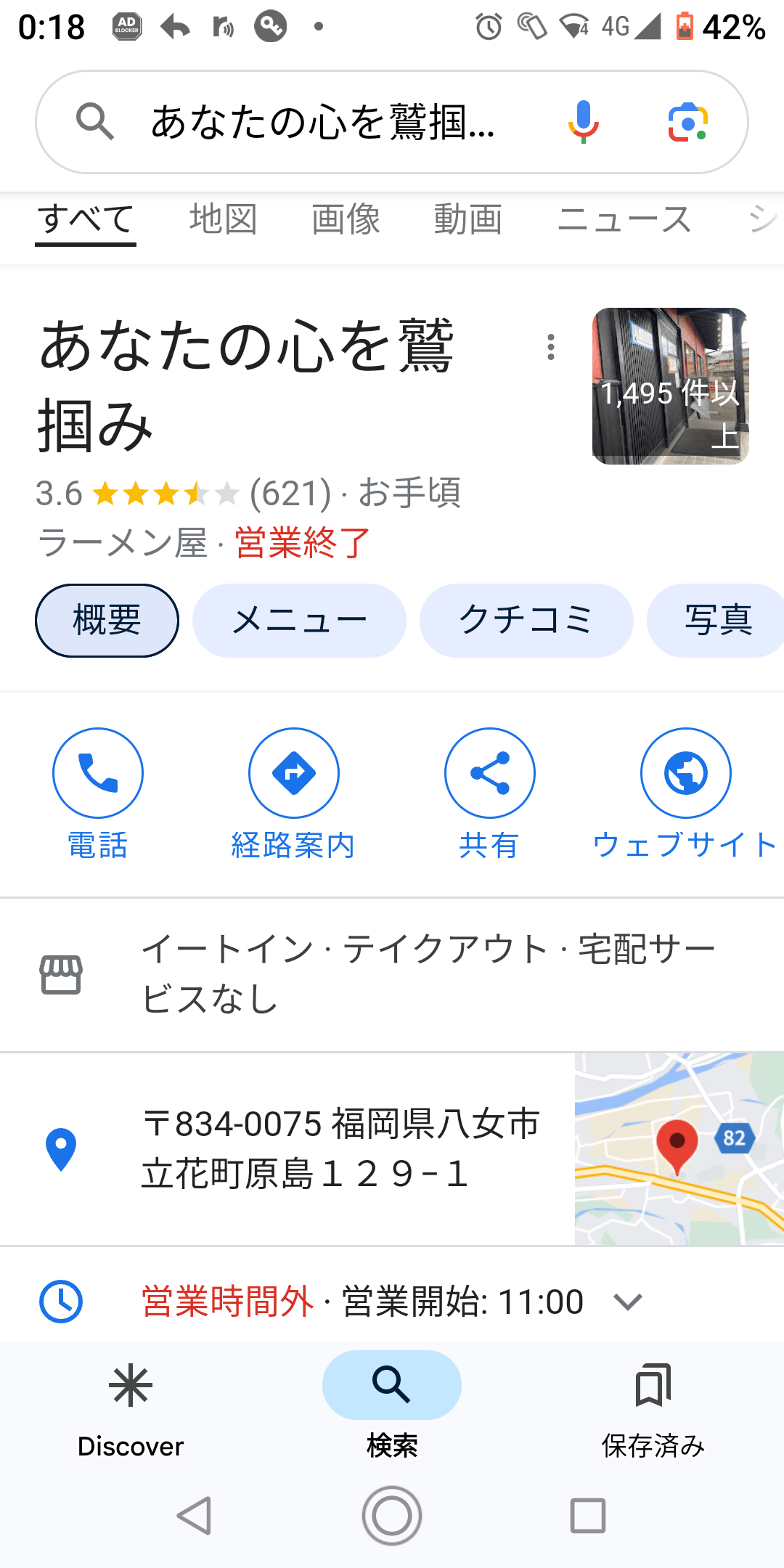Switch to the ニュース tab
The image size is (784, 1568).
pos(624,219)
